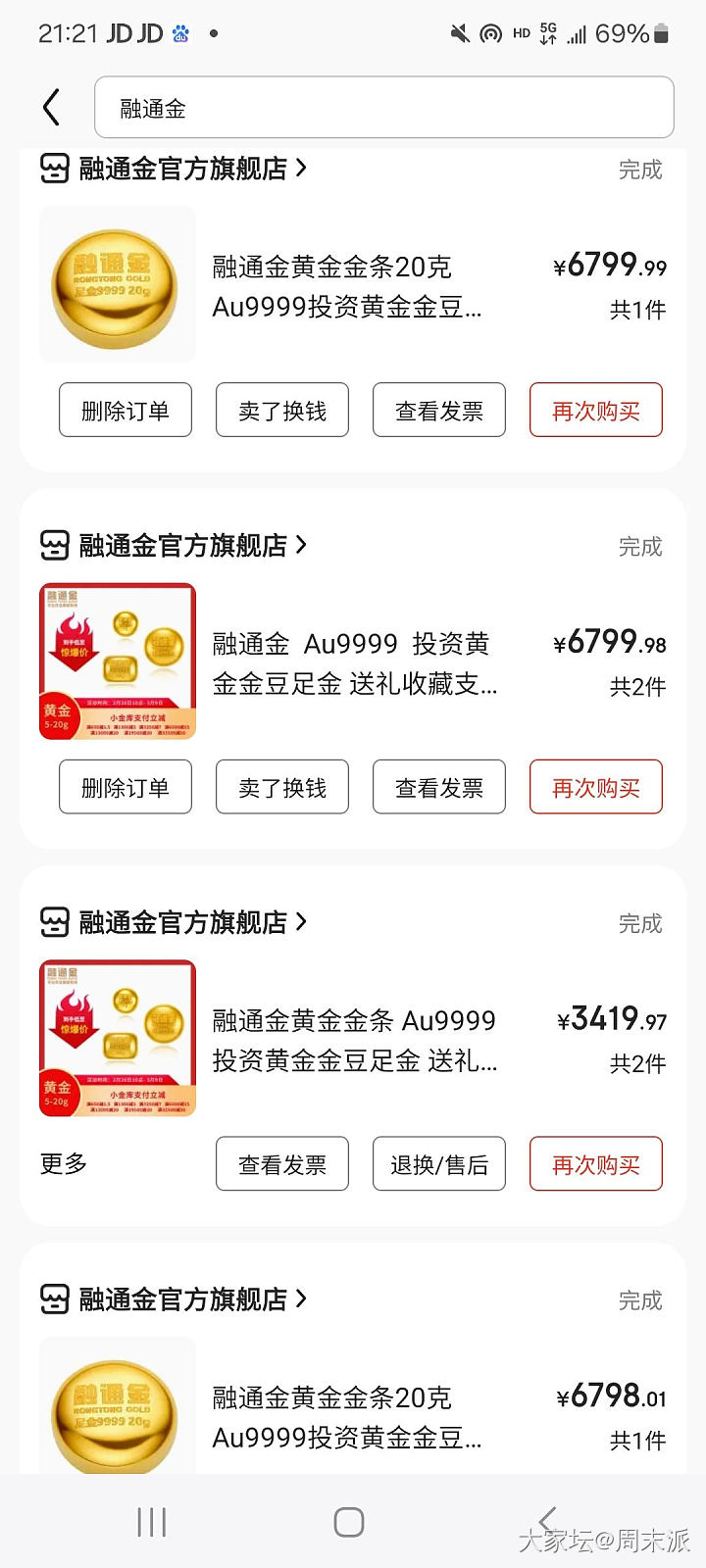Image resolution: width=706 pixels, height=1568 pixels.
Task: Delete the ¥6799.99 order via 删除订单
Action: click(x=126, y=410)
